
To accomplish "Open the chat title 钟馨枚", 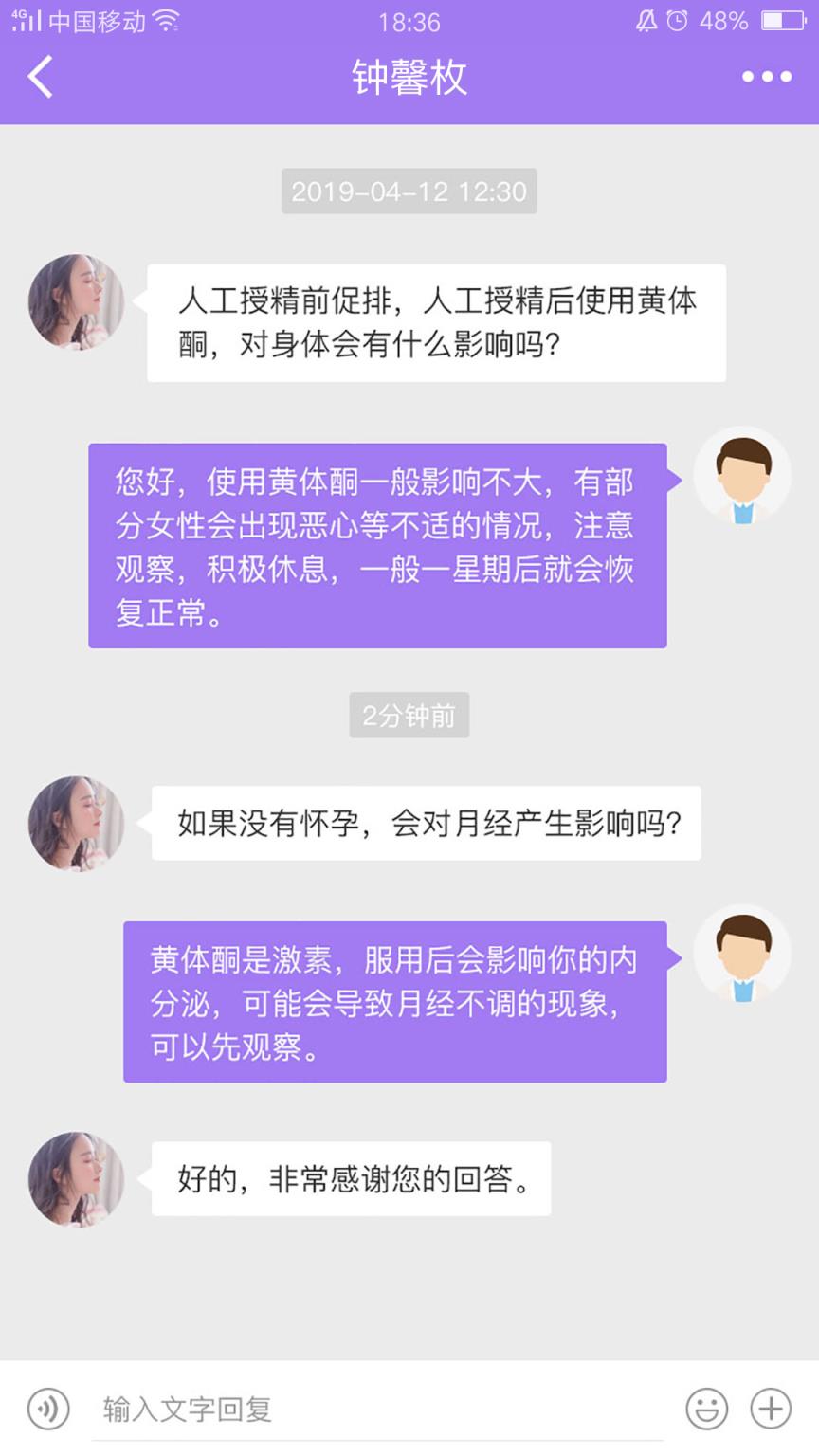I will pyautogui.click(x=409, y=78).
